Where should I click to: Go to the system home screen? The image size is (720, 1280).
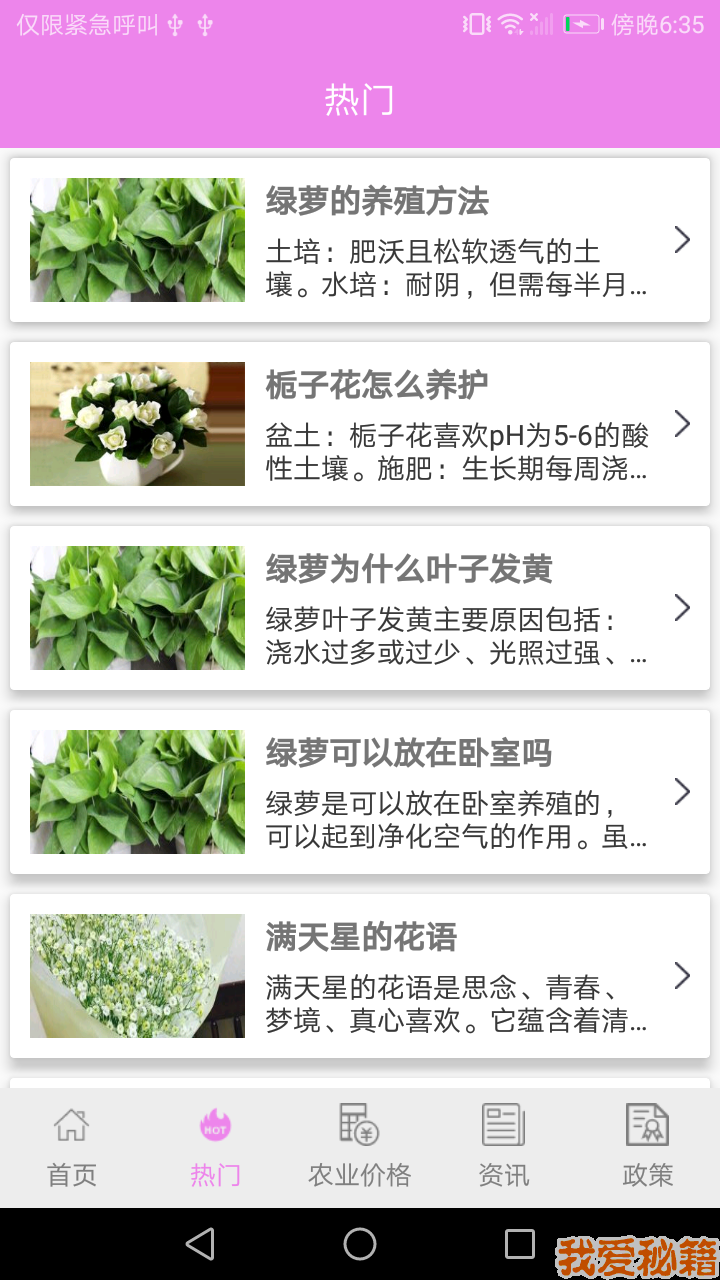360,1244
